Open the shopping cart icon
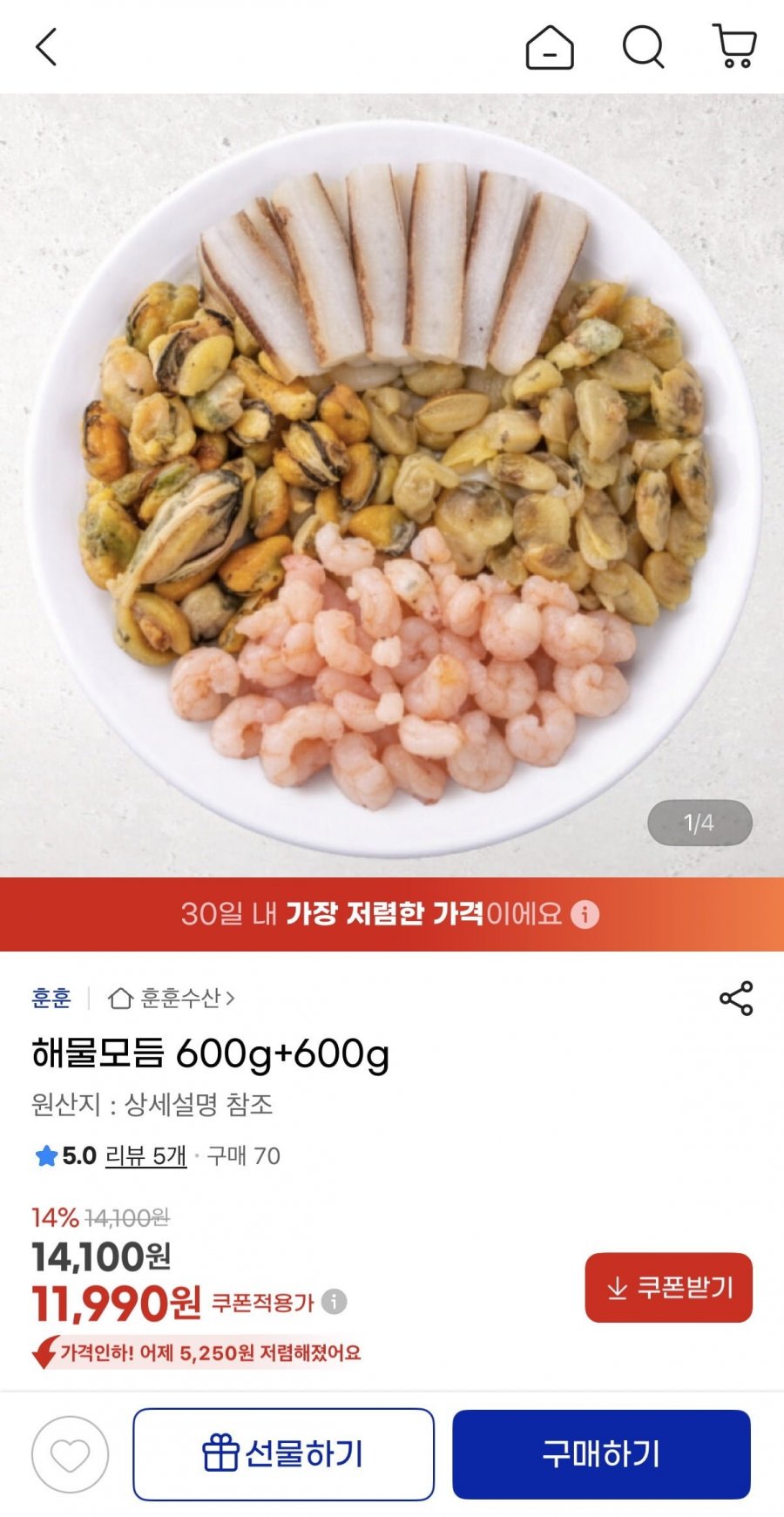The image size is (784, 1517). (734, 48)
